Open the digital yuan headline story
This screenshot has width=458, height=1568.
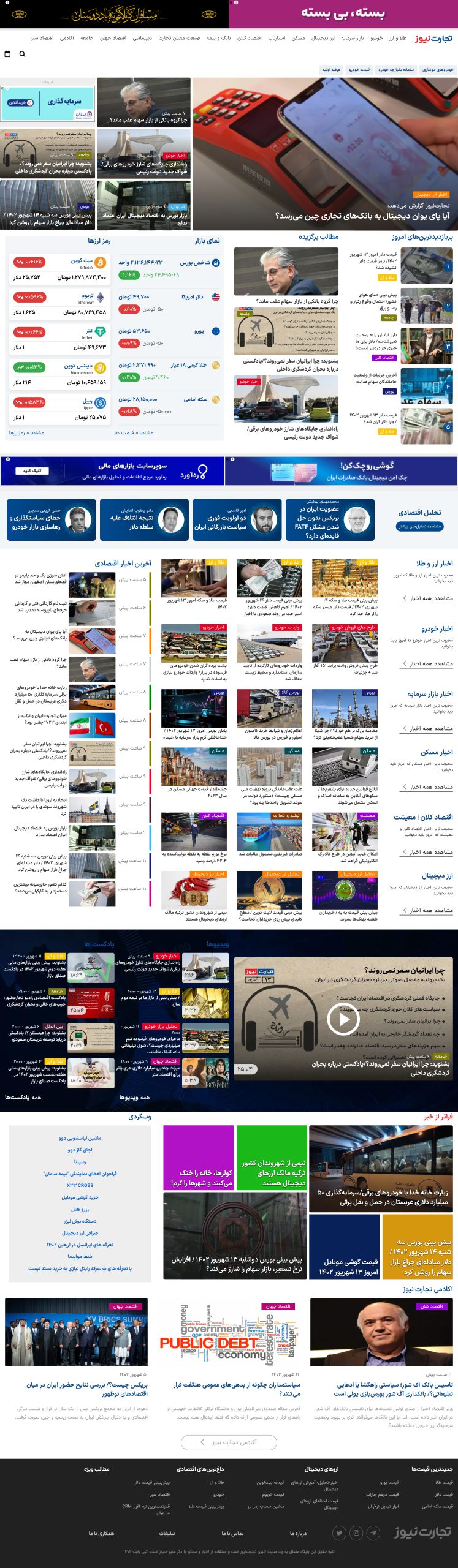(362, 216)
